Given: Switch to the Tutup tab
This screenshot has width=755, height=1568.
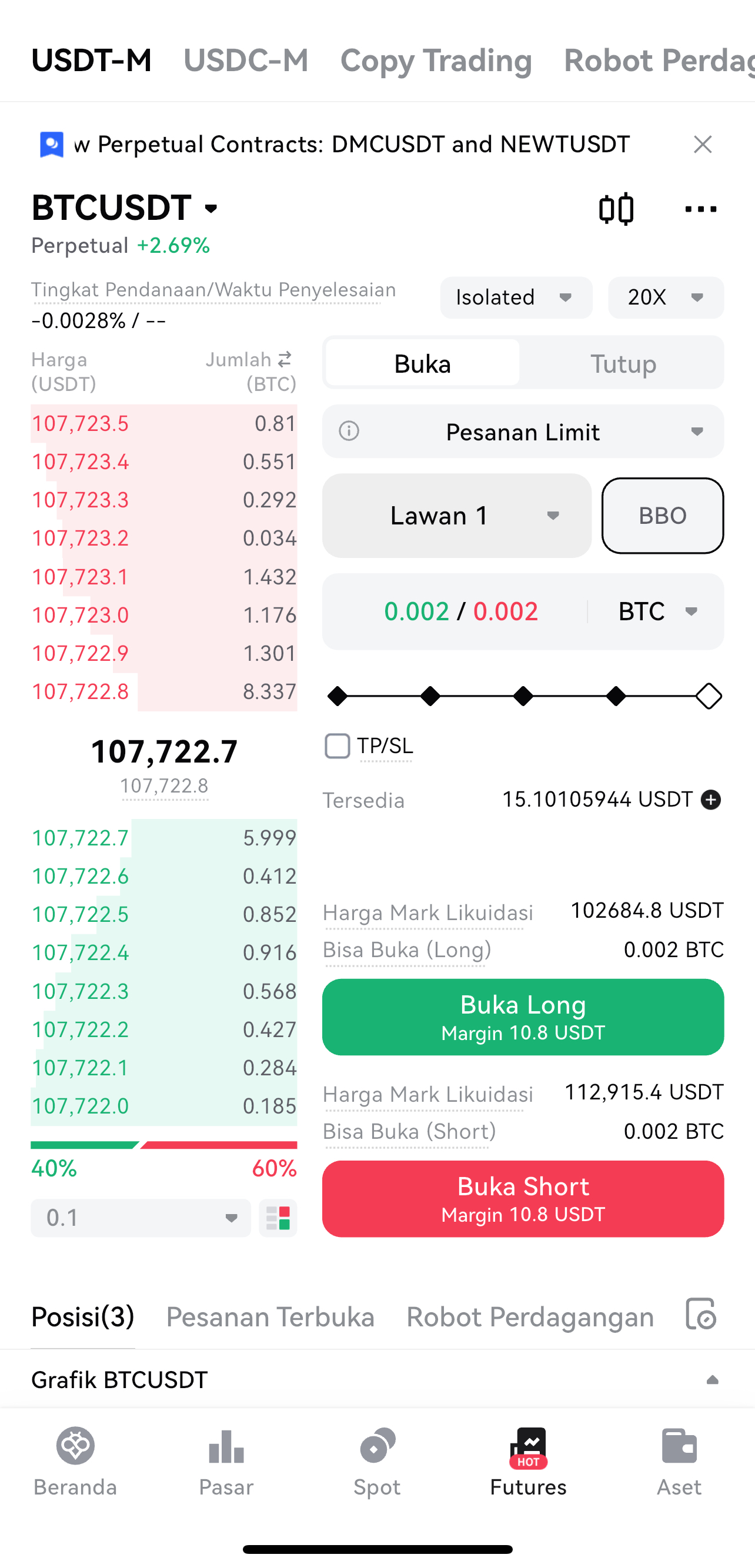Looking at the screenshot, I should pyautogui.click(x=623, y=363).
